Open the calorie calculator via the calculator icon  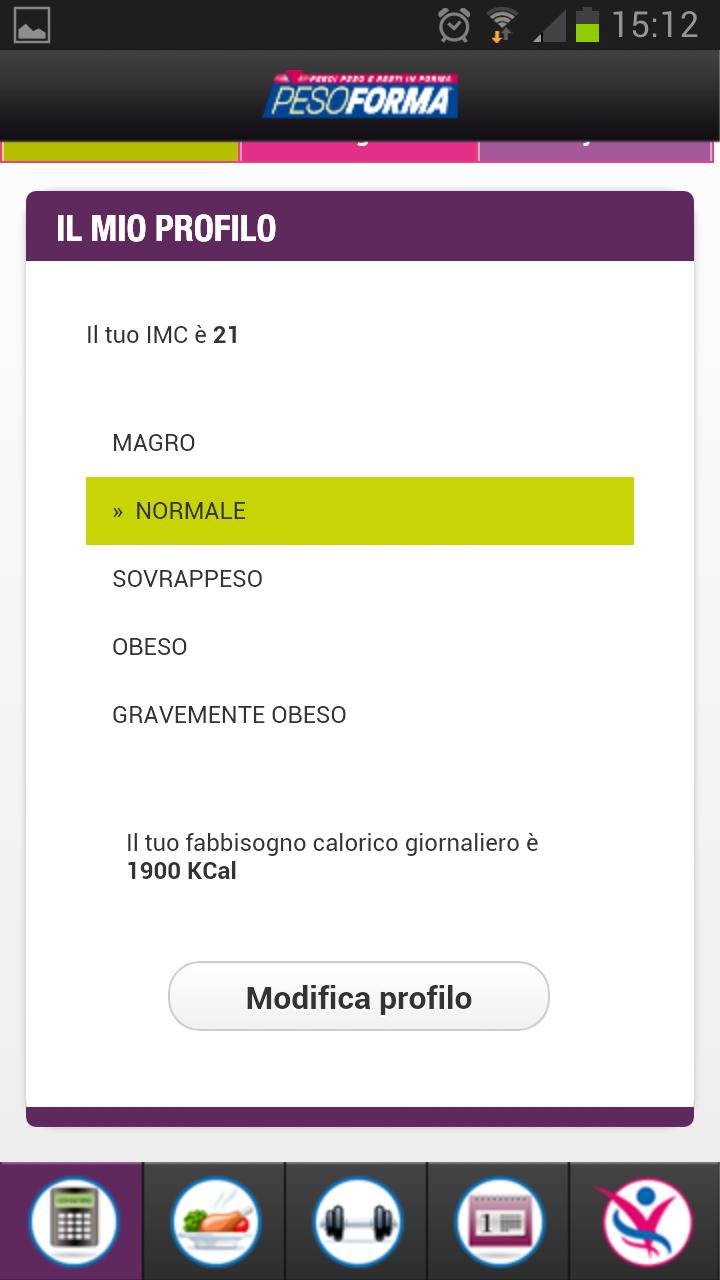(x=71, y=1218)
